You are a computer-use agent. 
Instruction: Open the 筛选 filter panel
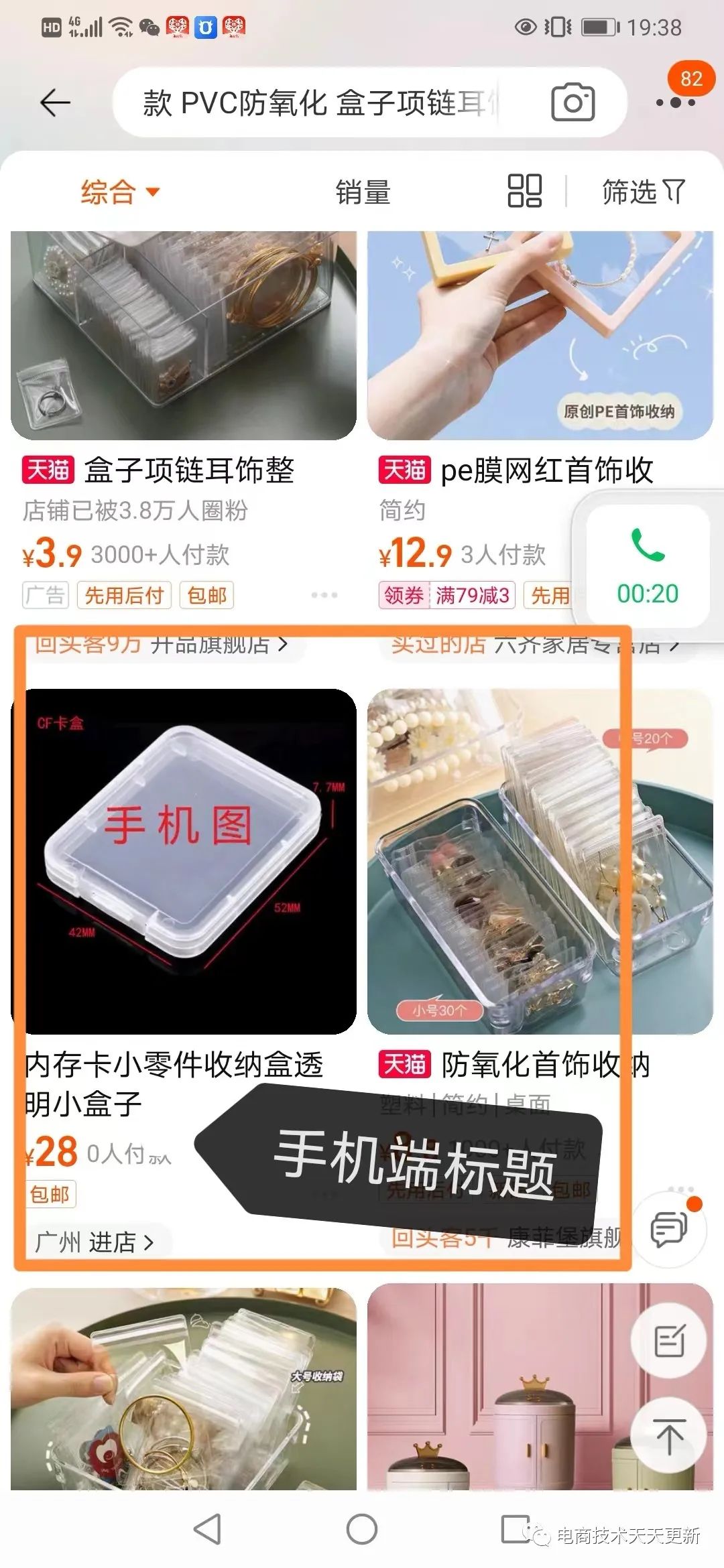(642, 192)
